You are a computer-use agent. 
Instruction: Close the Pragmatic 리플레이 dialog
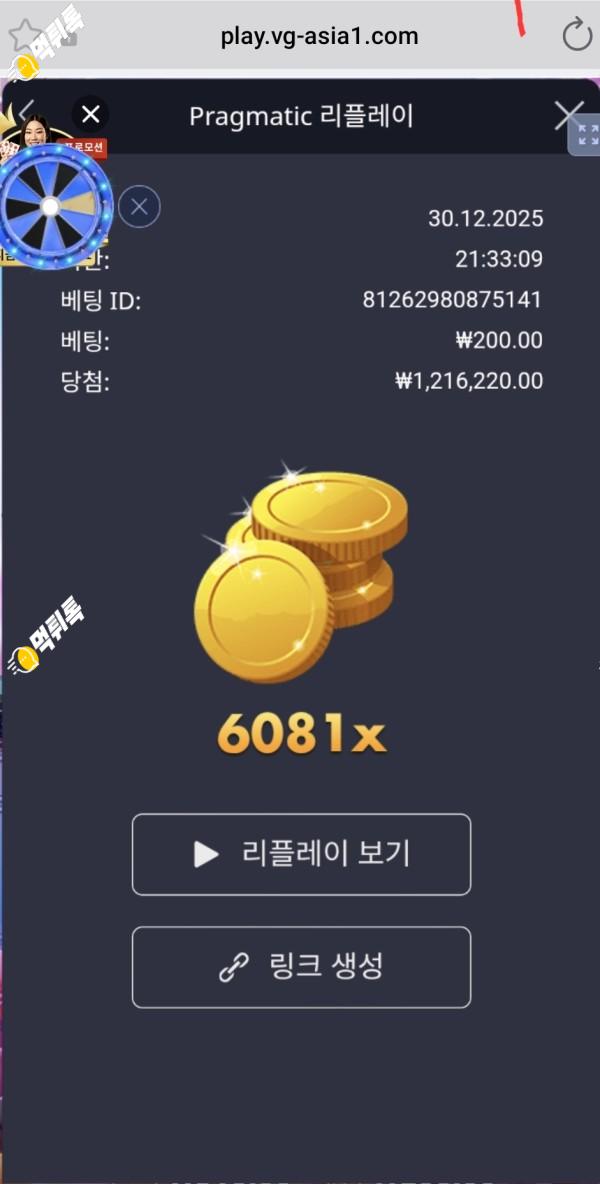click(568, 115)
